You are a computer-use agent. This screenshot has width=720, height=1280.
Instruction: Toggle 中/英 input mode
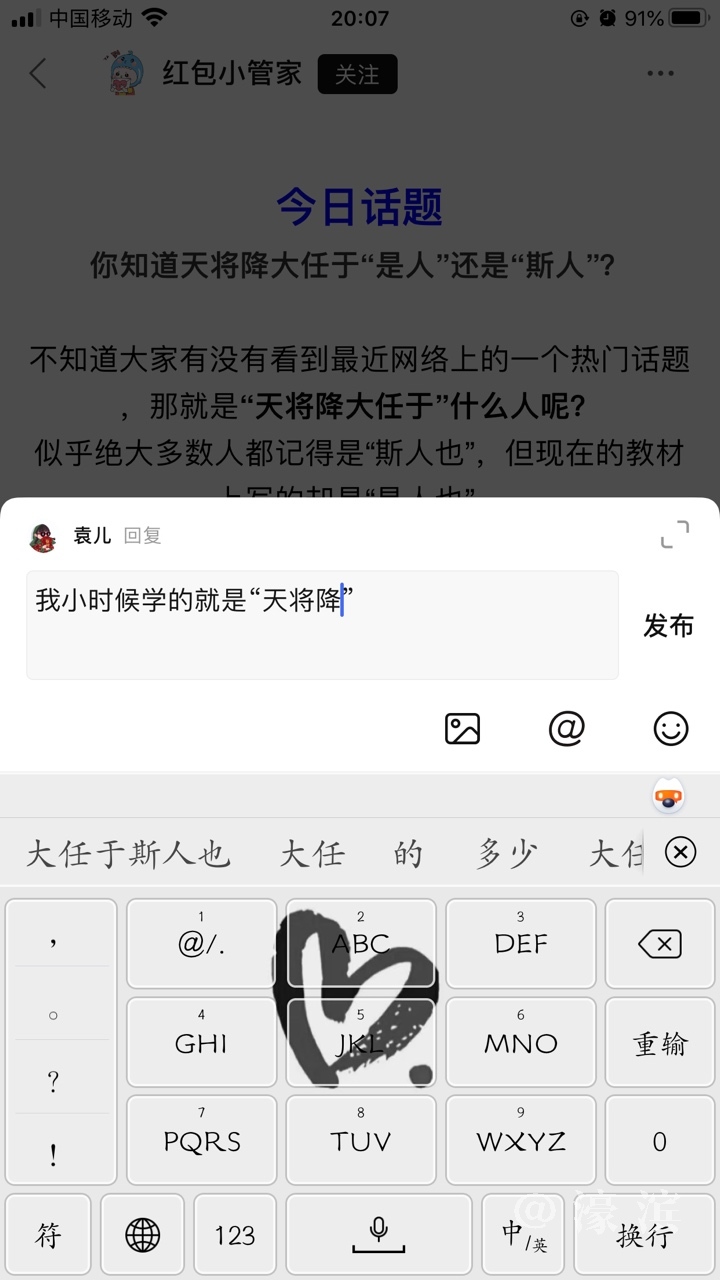[524, 1236]
